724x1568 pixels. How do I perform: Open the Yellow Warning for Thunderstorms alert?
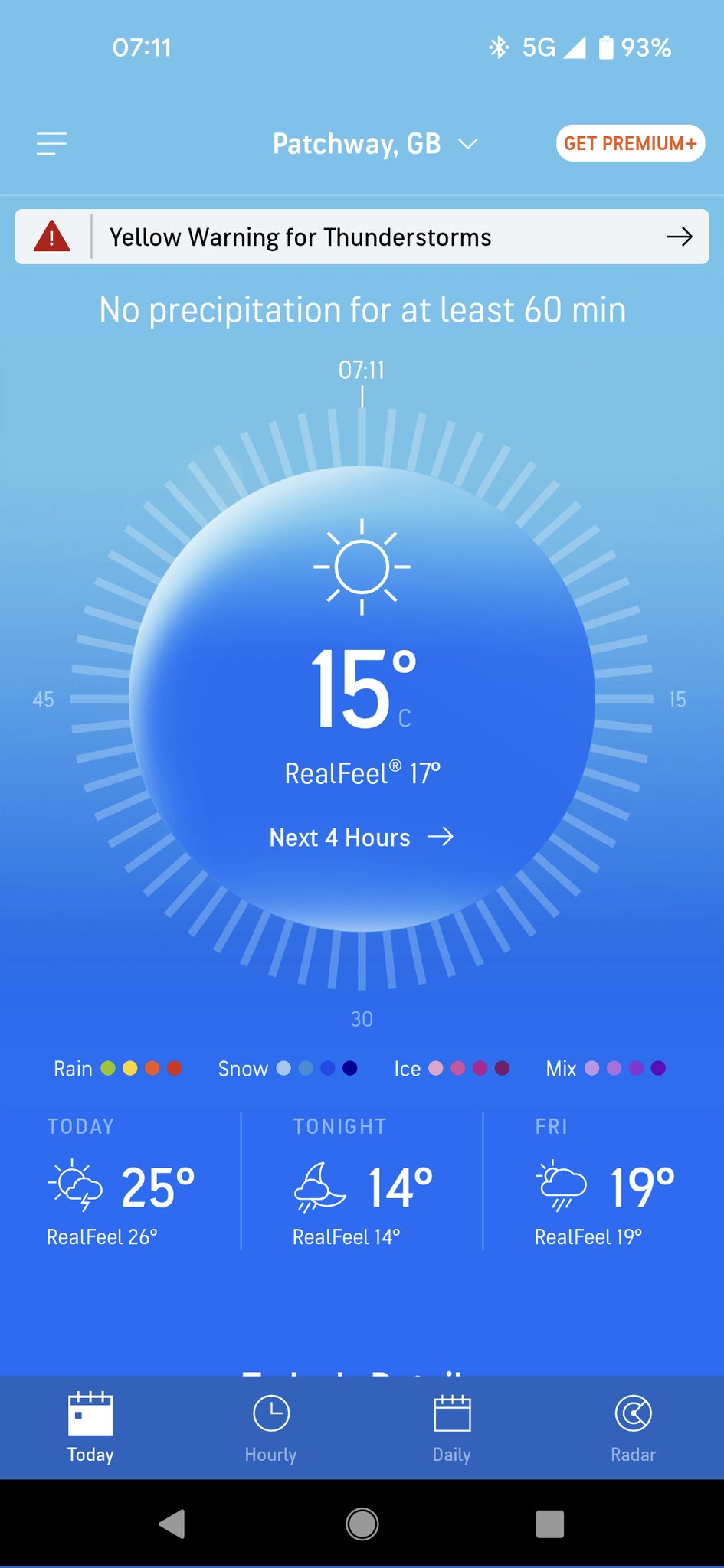pyautogui.click(x=362, y=237)
